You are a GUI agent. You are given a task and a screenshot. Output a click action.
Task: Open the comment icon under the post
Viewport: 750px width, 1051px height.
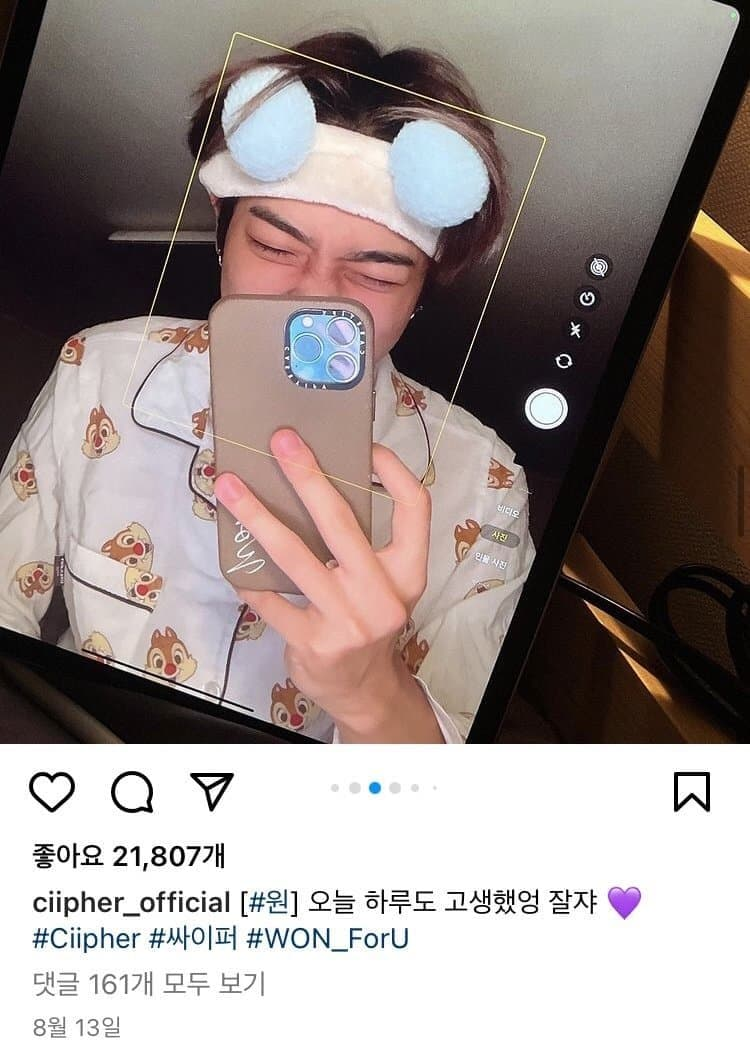(x=132, y=791)
